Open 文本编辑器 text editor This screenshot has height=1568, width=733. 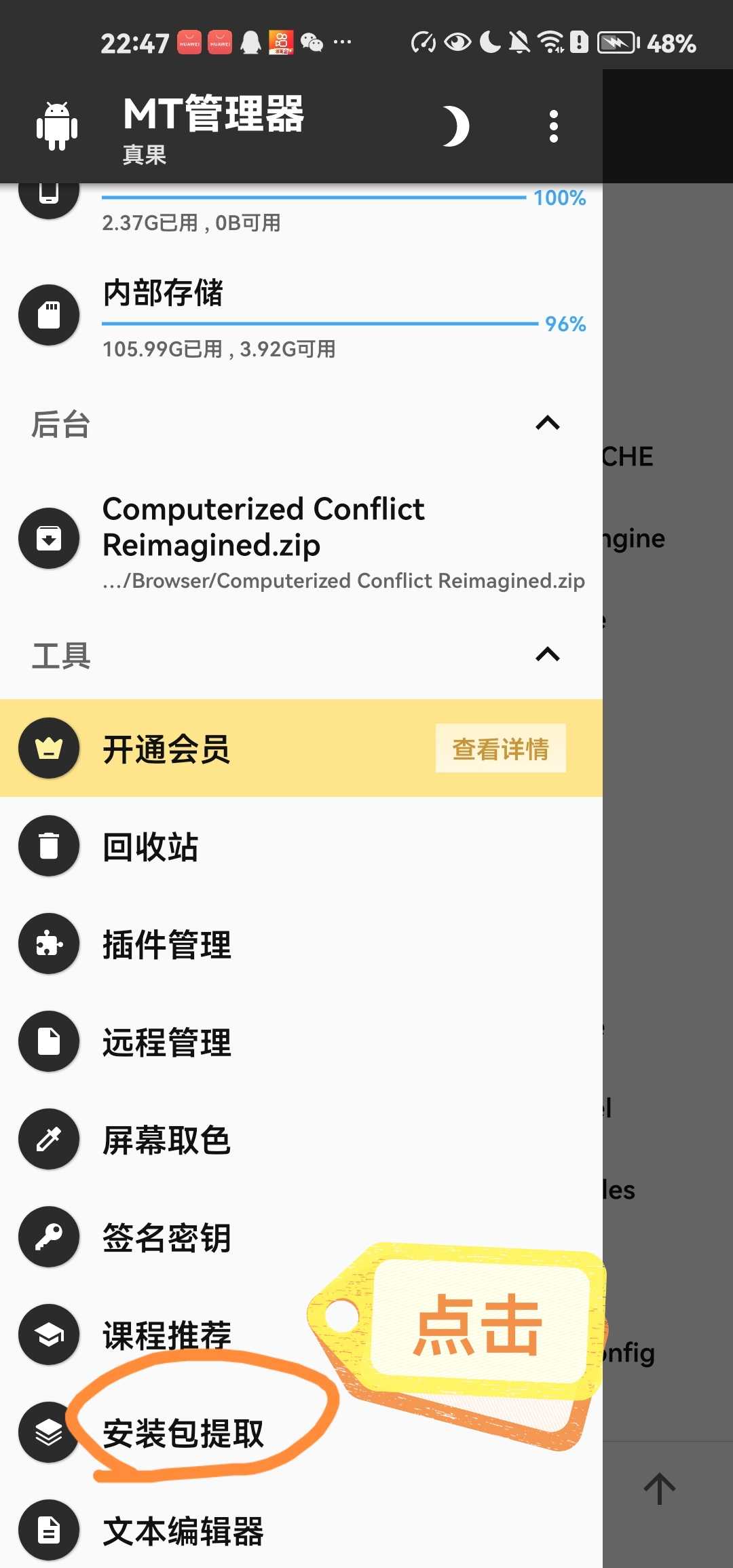coord(183,1531)
